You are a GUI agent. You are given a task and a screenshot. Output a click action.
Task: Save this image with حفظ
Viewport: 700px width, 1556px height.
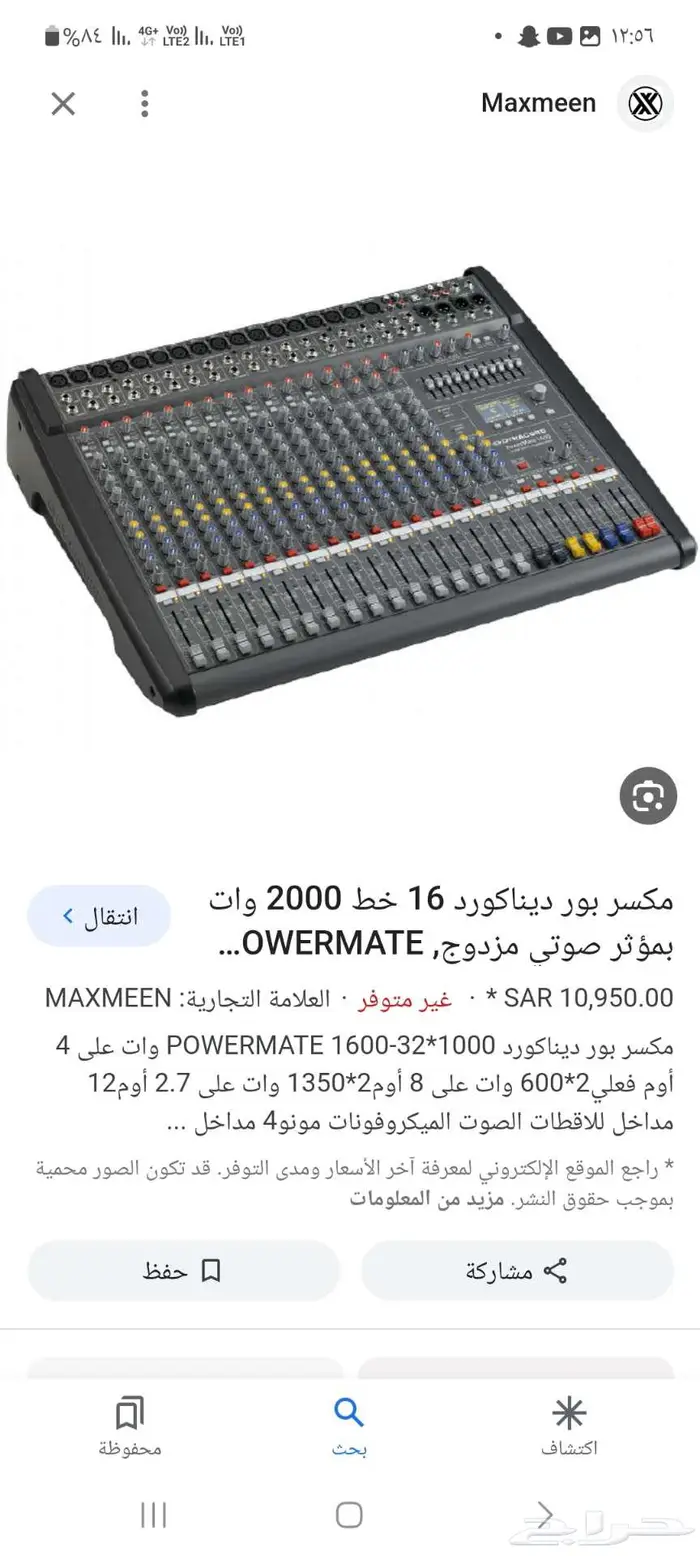[x=184, y=1271]
